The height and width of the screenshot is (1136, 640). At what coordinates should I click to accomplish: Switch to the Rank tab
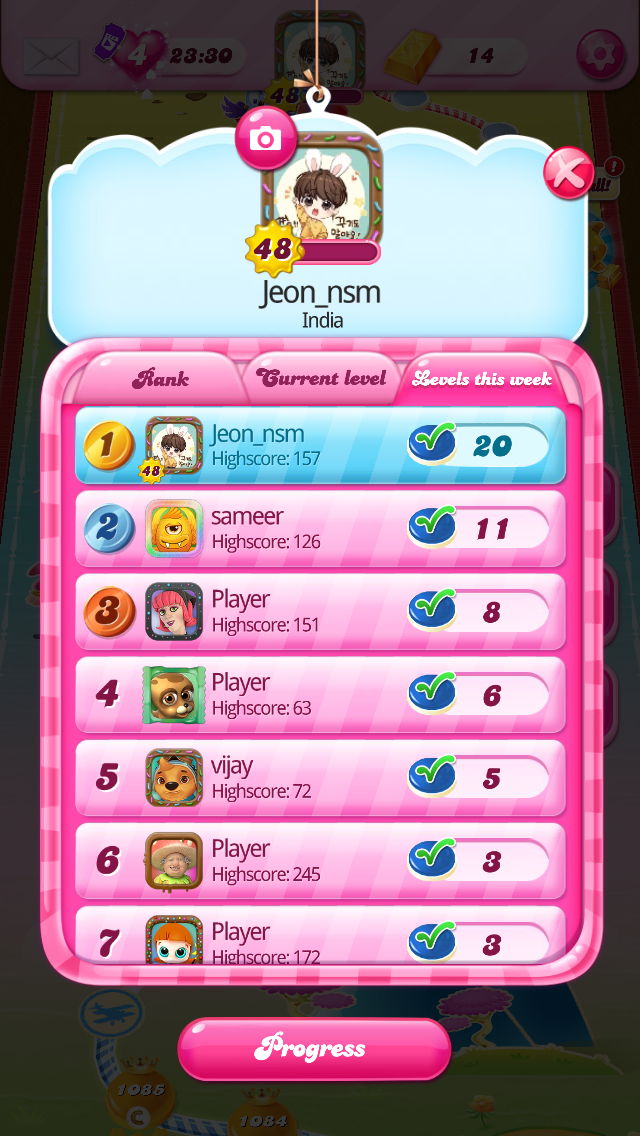point(162,379)
